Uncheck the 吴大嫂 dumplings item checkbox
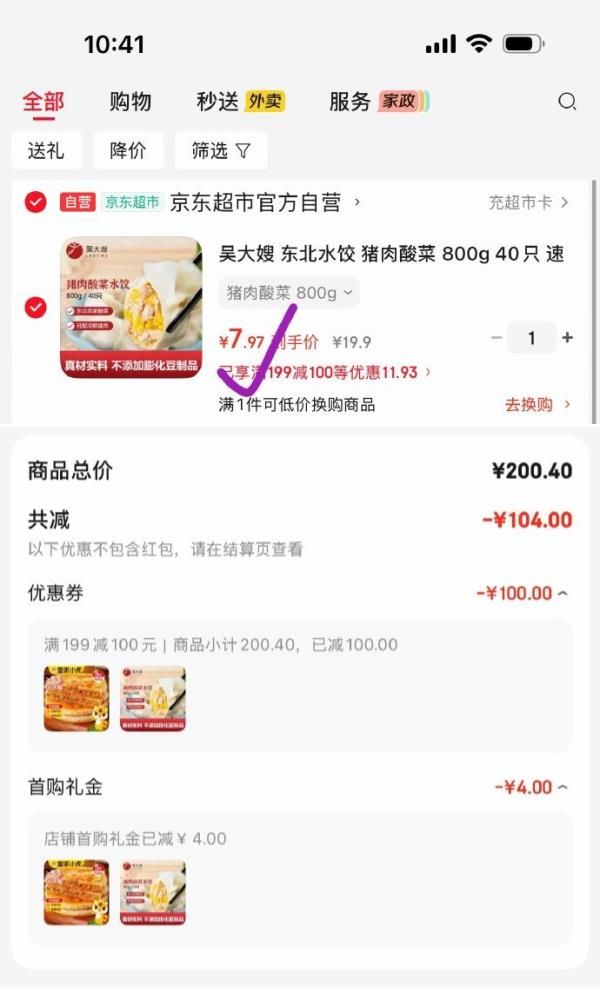This screenshot has width=600, height=988. pos(36,307)
